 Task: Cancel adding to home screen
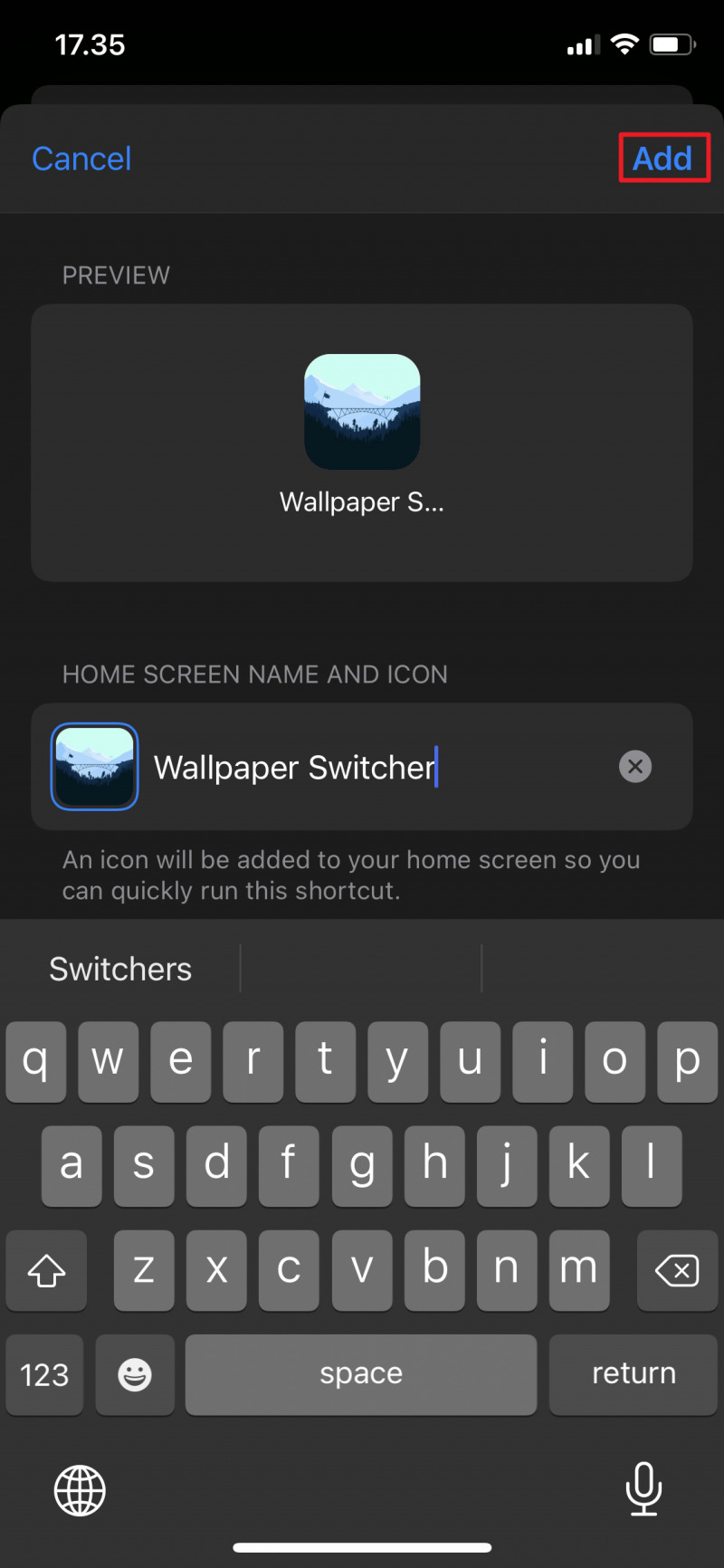point(81,159)
